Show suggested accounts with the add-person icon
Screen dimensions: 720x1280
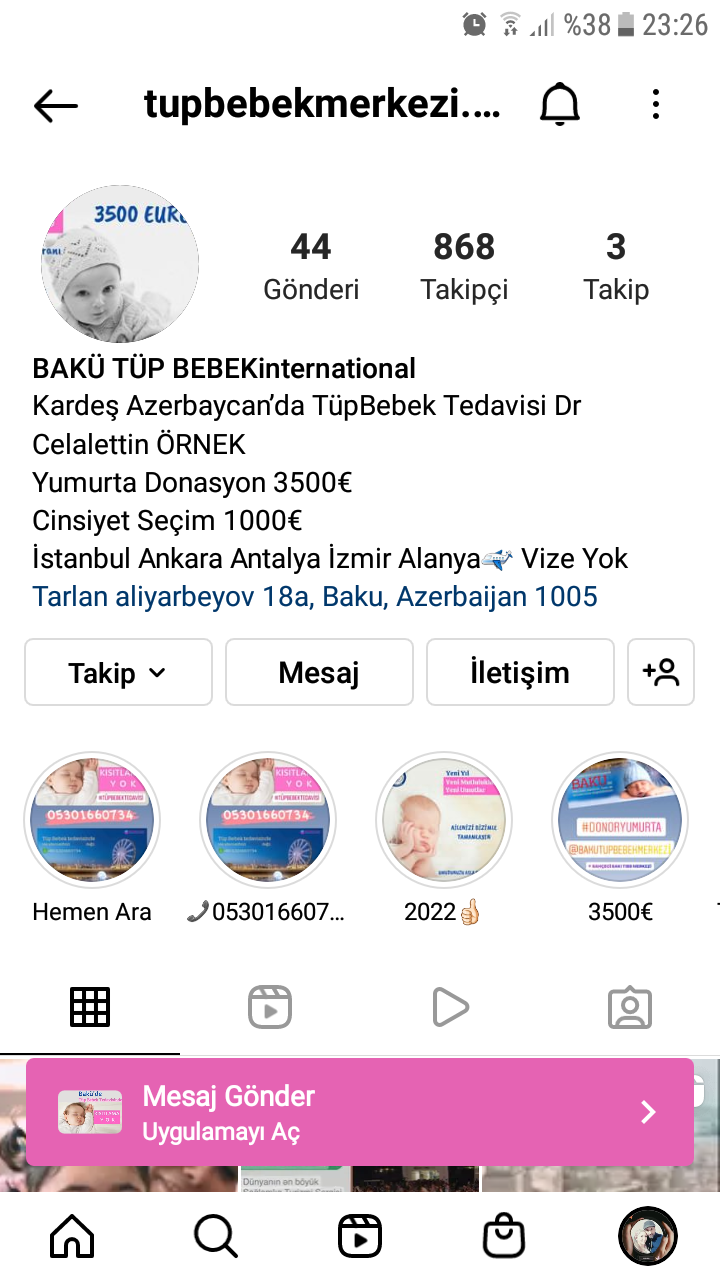coord(661,673)
